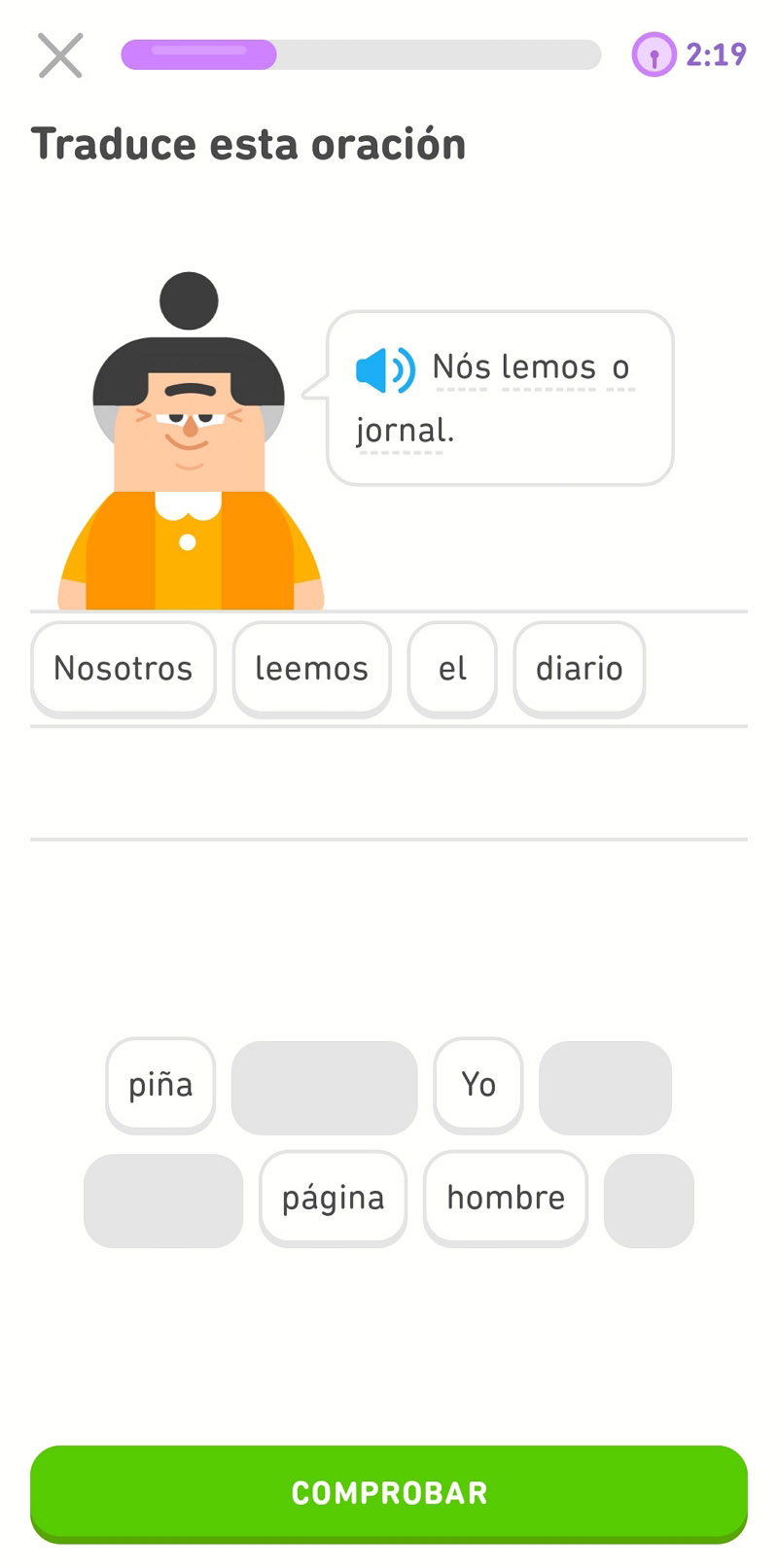Select the word tile el
This screenshot has width=778, height=1568.
pos(452,669)
